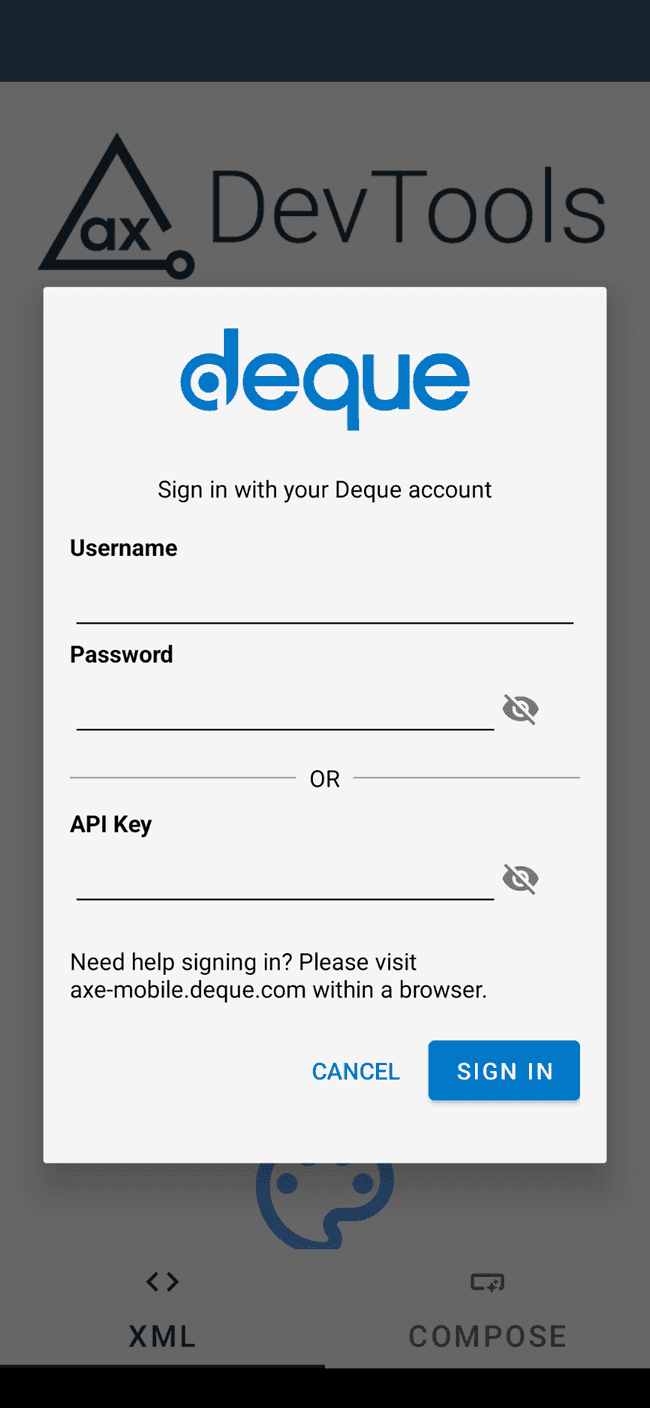650x1408 pixels.
Task: Show the hidden API Key
Action: (x=520, y=879)
